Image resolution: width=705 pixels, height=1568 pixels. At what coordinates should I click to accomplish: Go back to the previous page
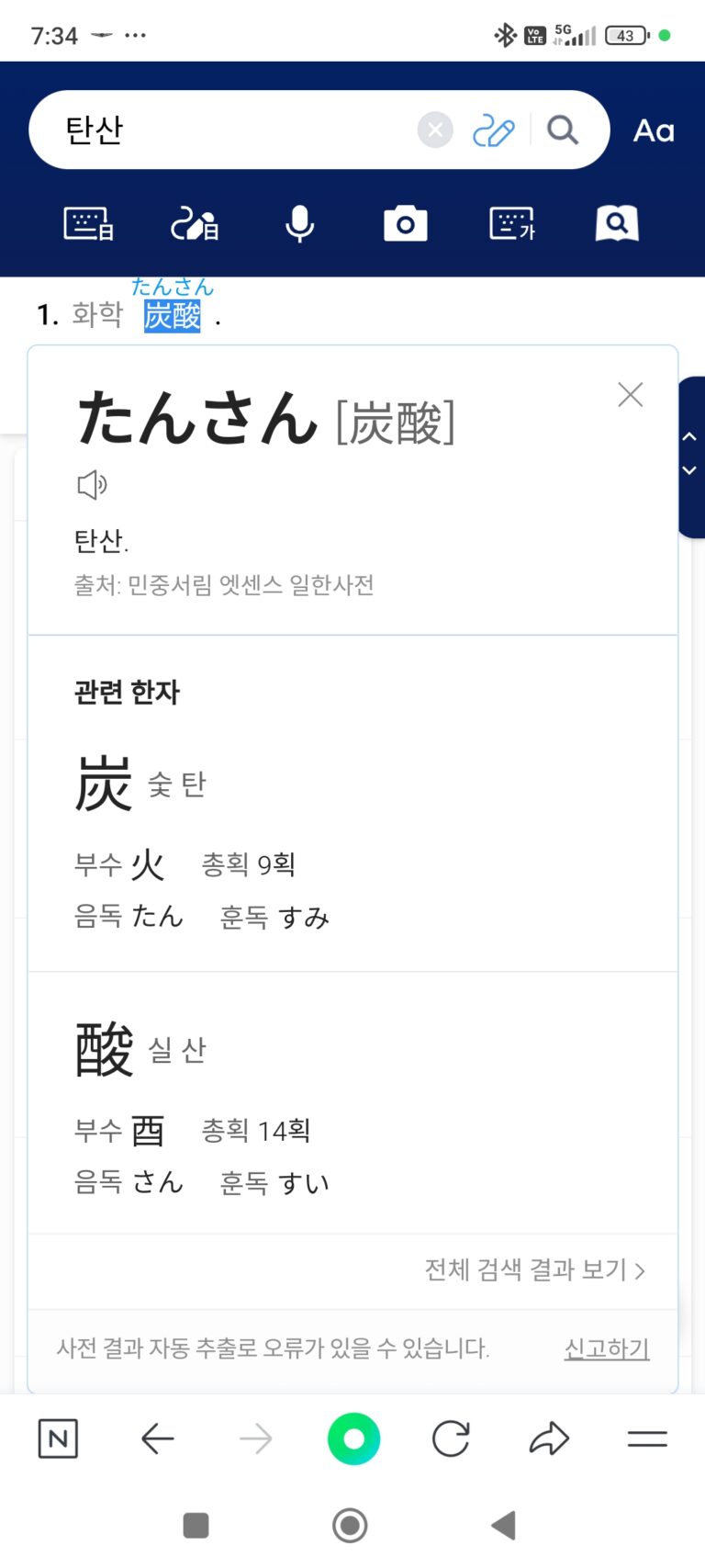pos(158,1438)
